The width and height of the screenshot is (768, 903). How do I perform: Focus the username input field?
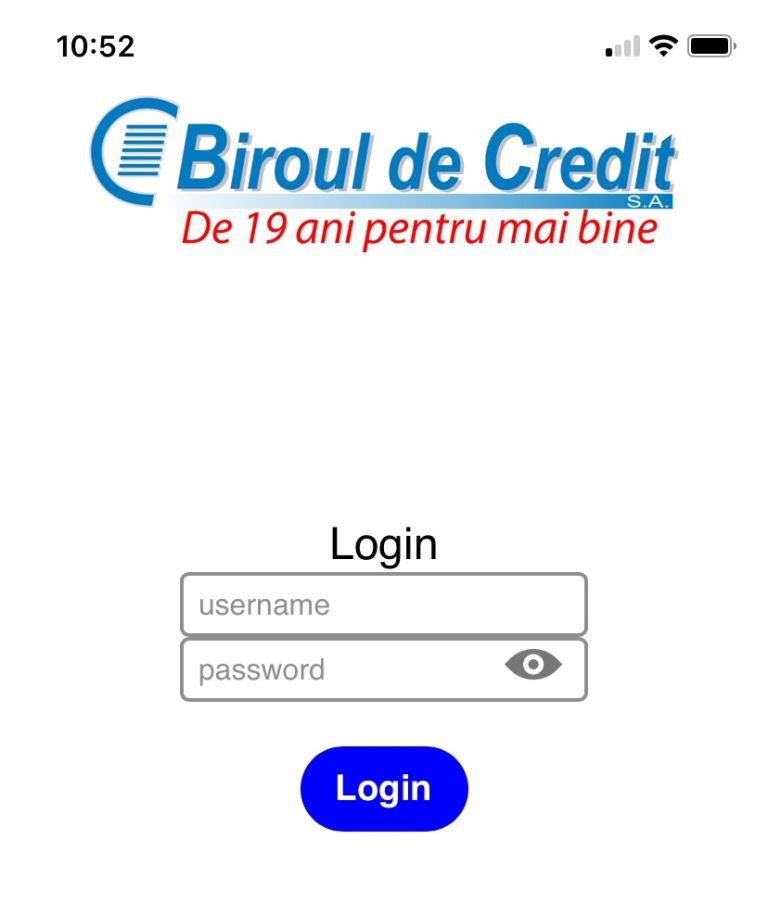(384, 603)
